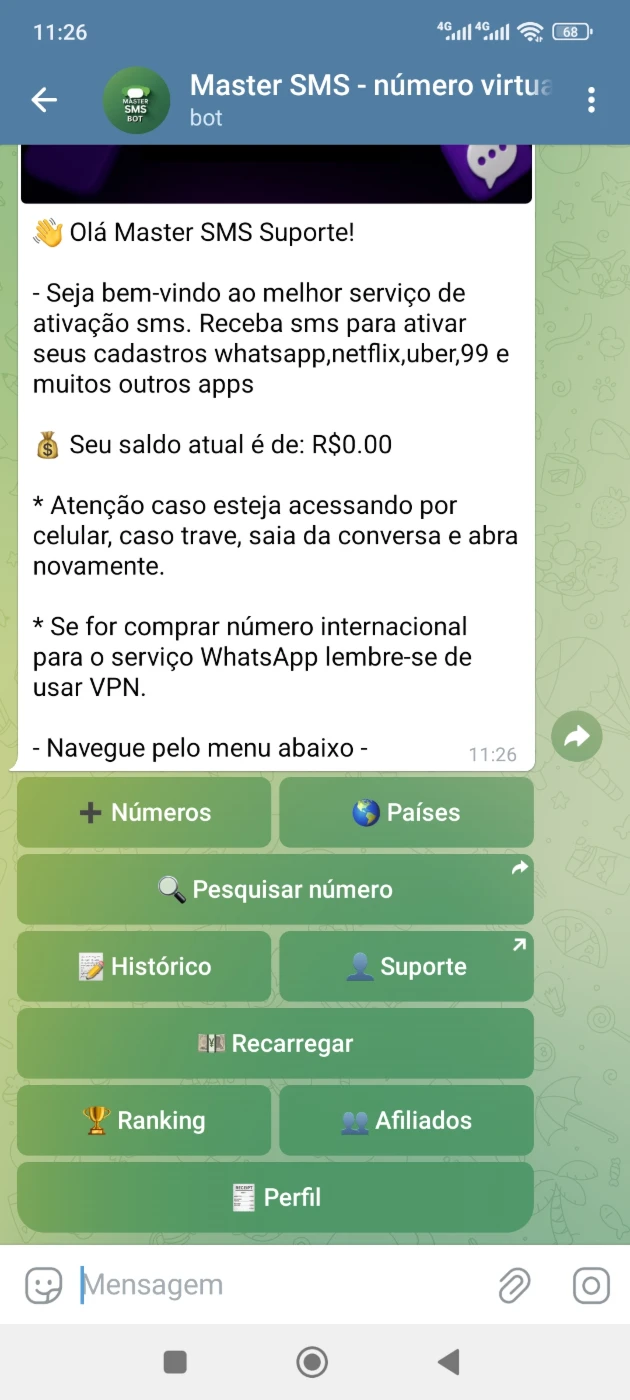The image size is (630, 1400).
Task: Open the three-dot overflow menu
Action: click(592, 99)
